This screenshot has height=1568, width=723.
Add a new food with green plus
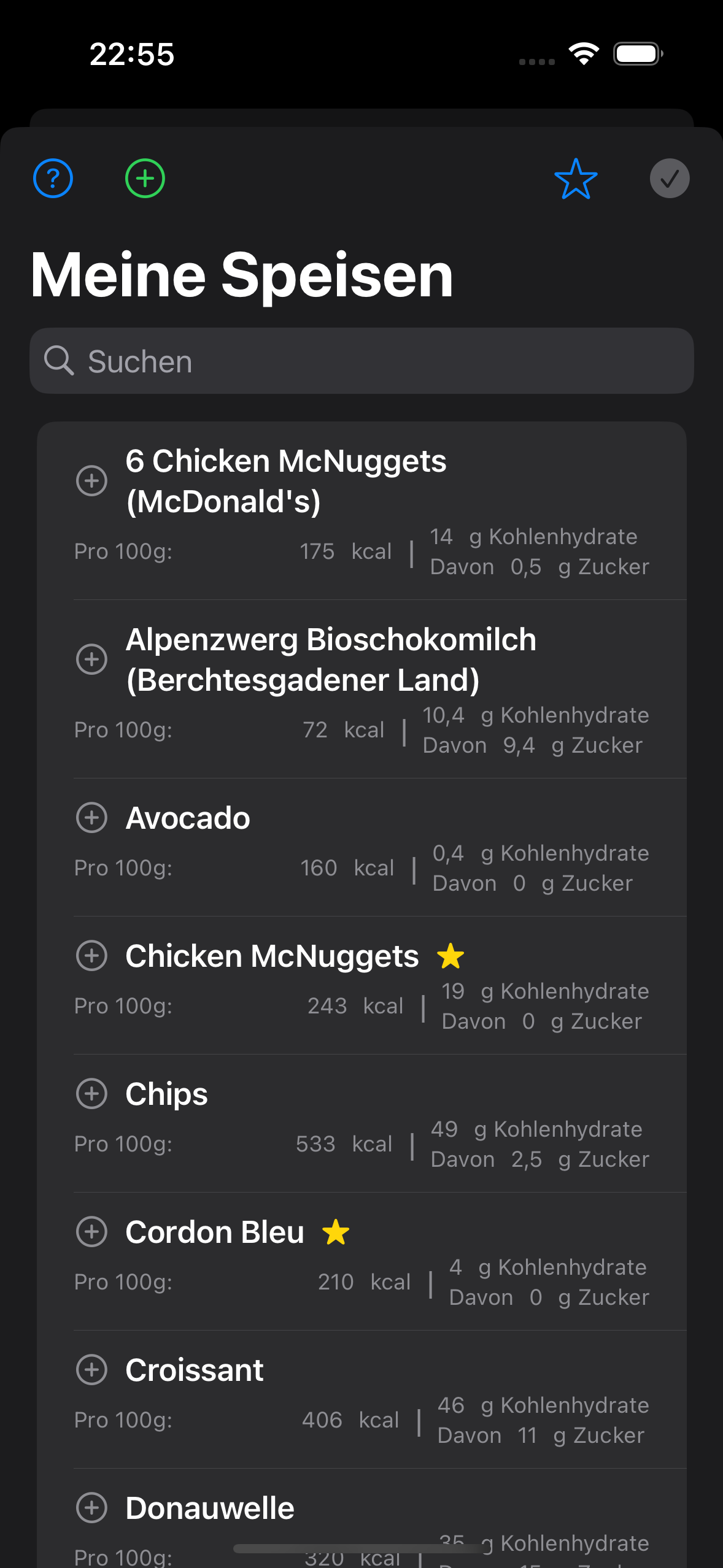(145, 179)
